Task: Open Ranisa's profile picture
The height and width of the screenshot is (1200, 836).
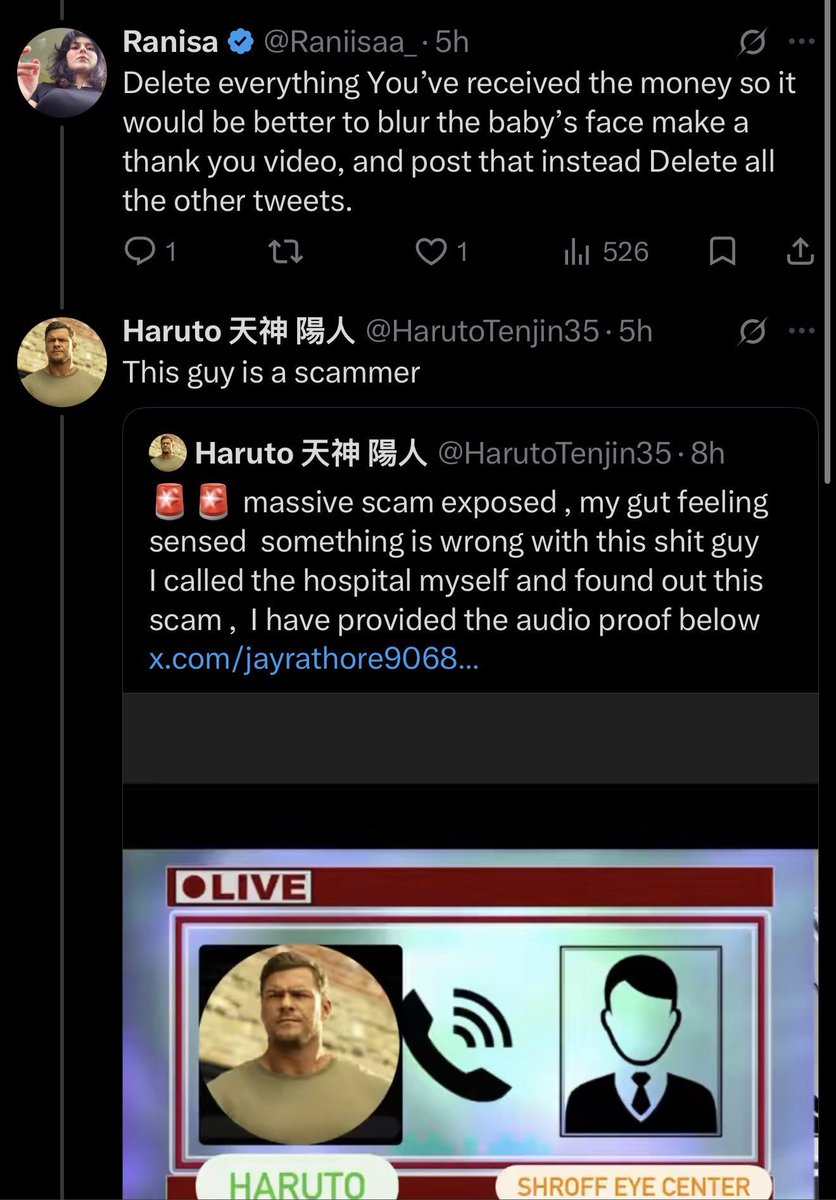Action: [62, 73]
